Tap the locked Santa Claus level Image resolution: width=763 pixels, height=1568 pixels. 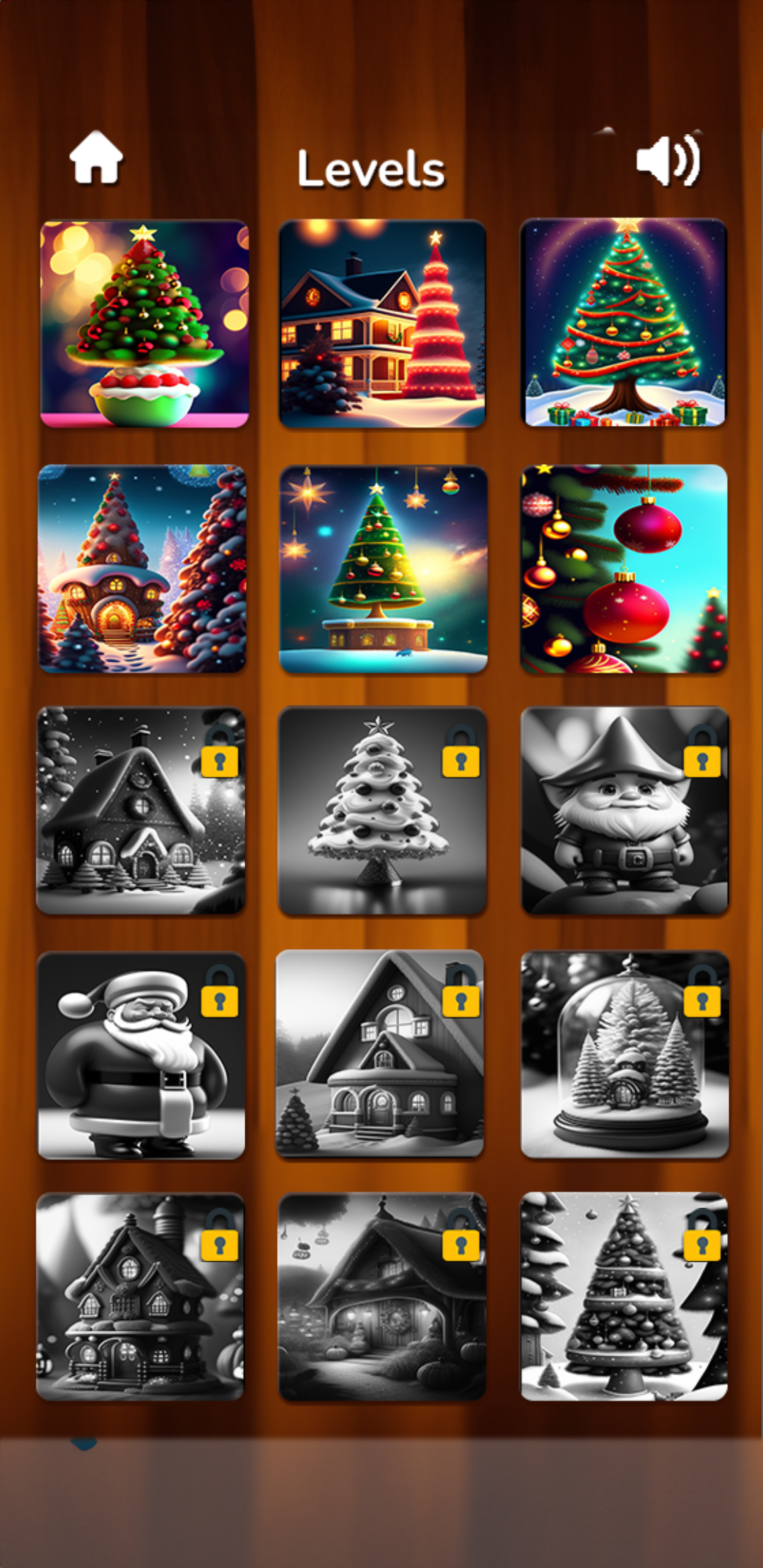click(x=141, y=1055)
